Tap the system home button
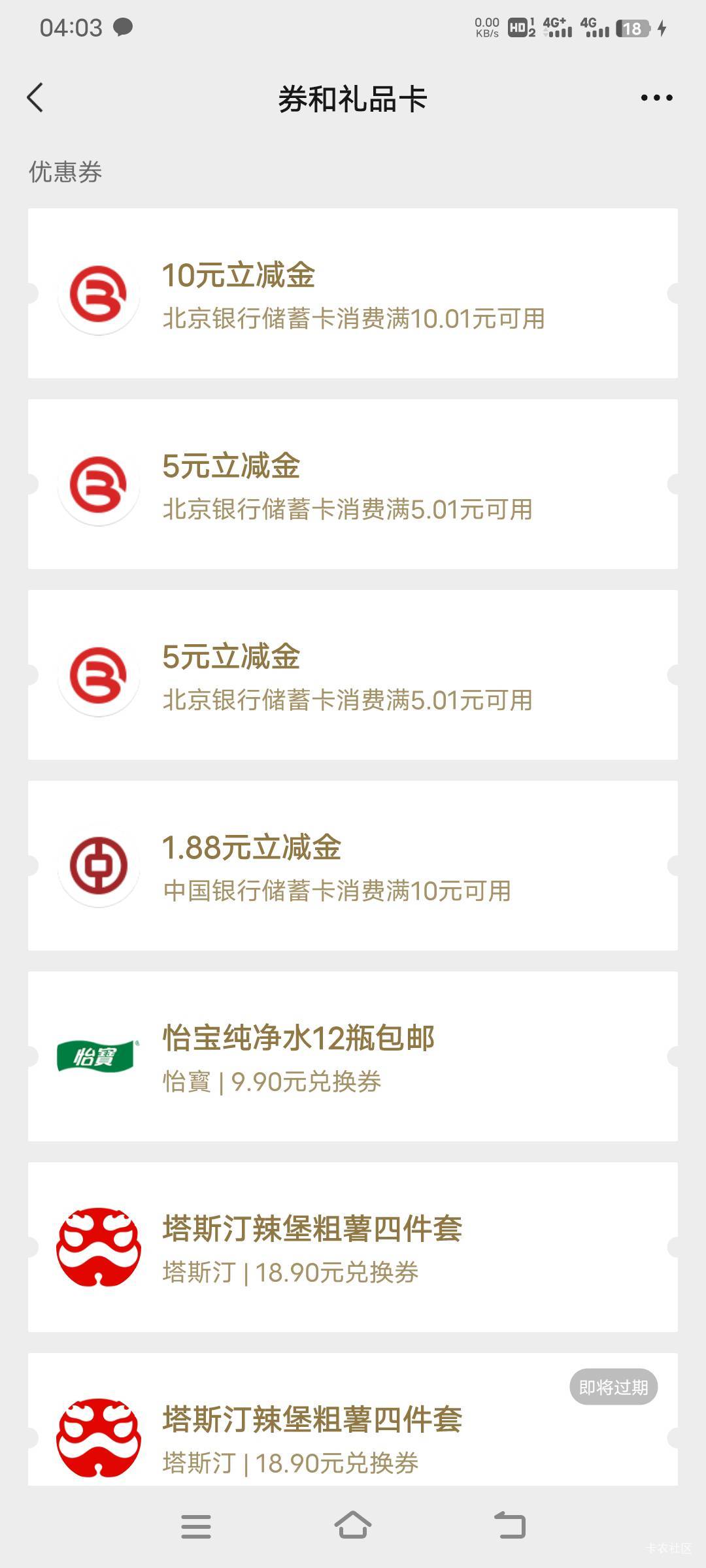 click(x=353, y=1526)
